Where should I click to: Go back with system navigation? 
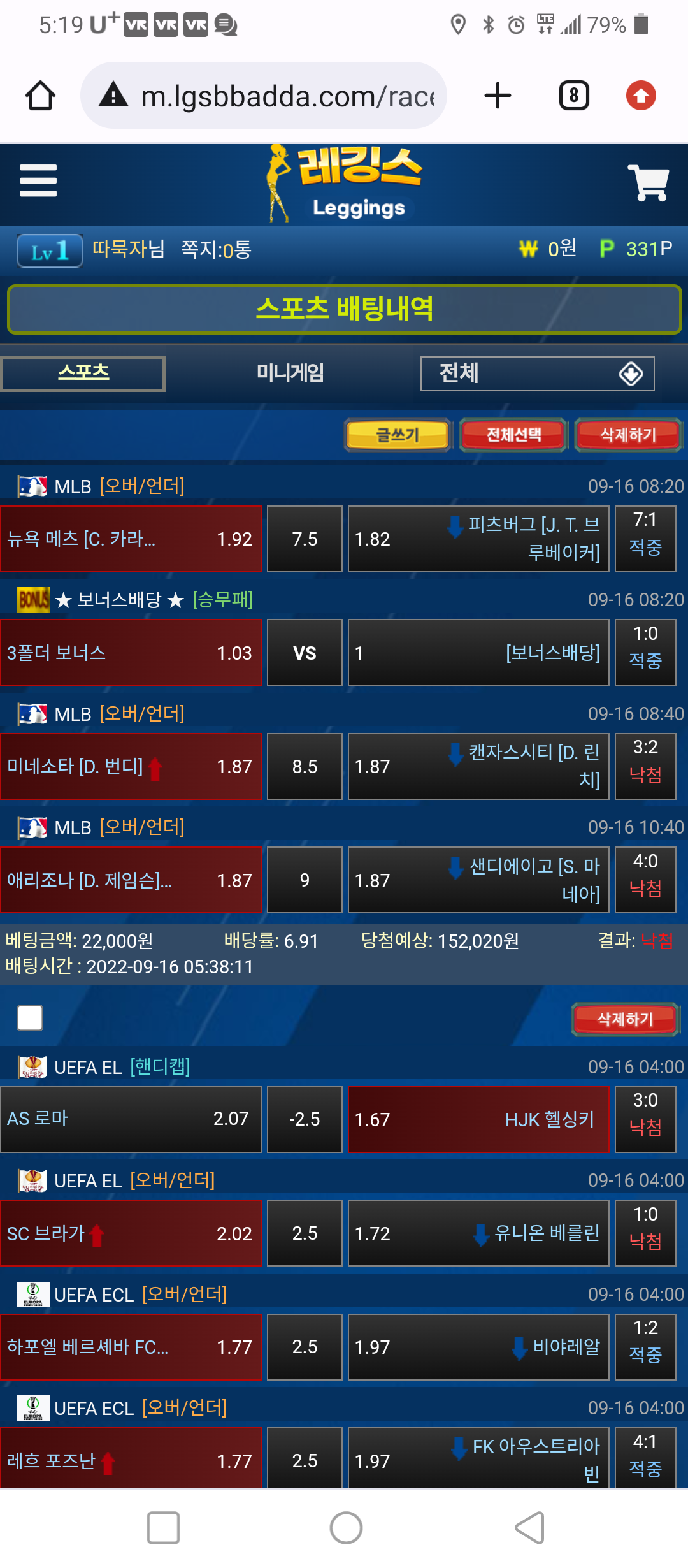coord(529,1528)
